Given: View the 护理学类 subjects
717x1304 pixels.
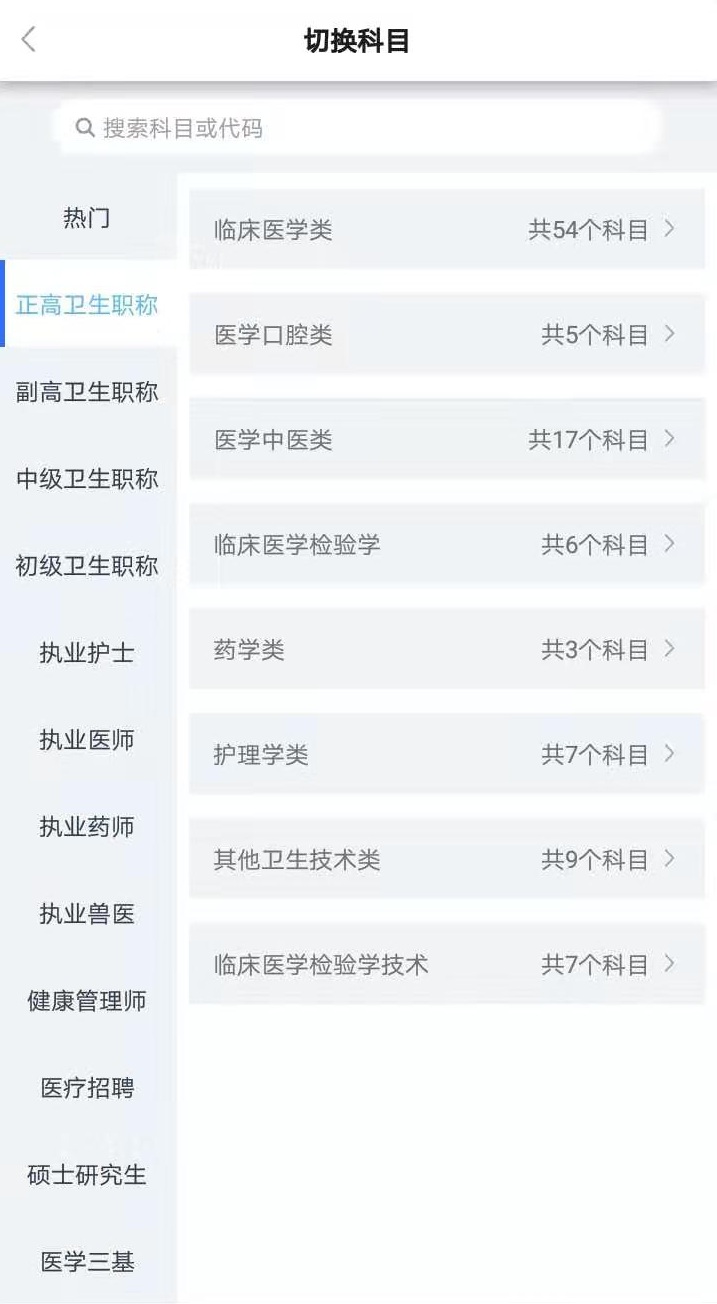Looking at the screenshot, I should click(446, 755).
